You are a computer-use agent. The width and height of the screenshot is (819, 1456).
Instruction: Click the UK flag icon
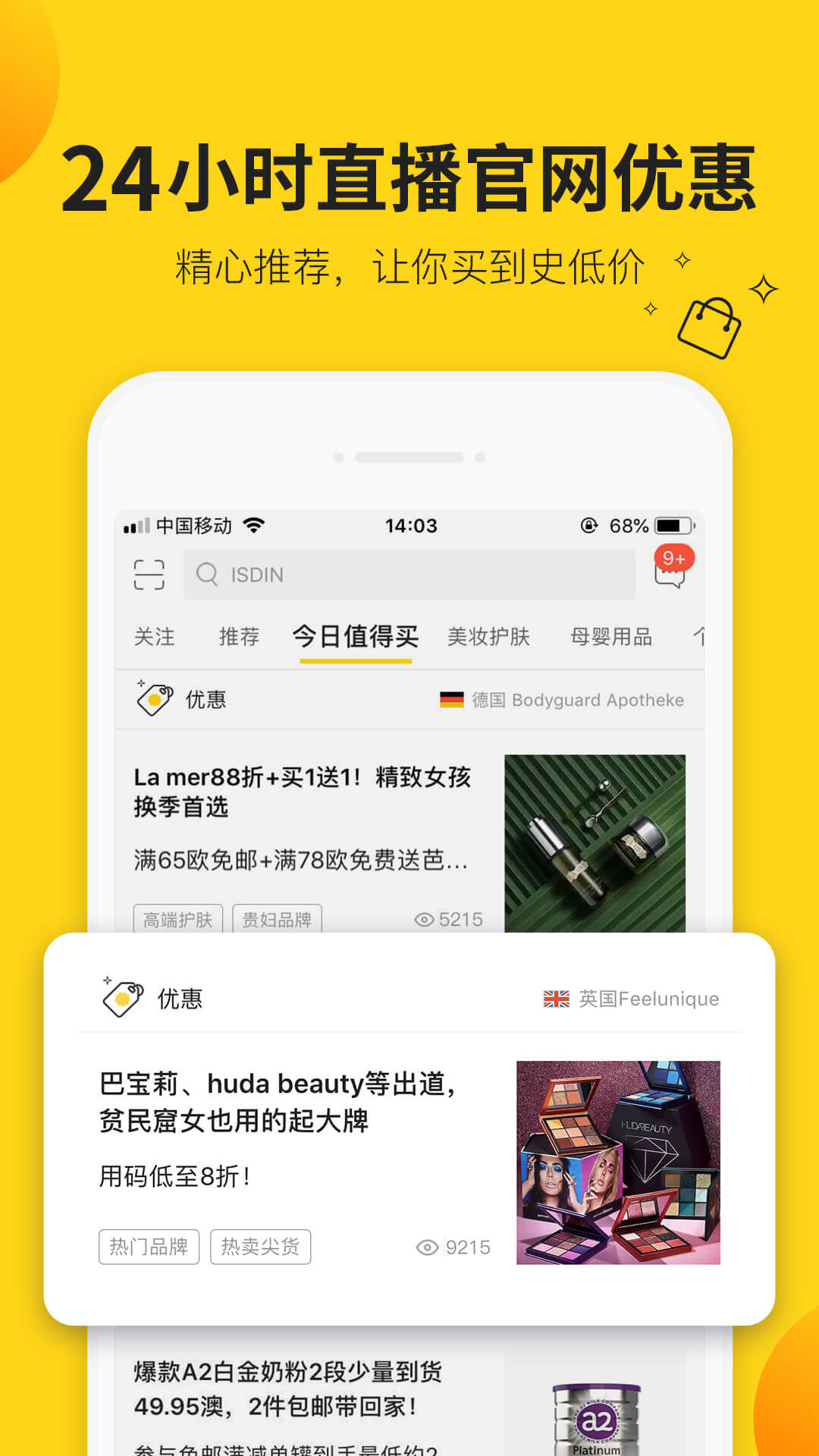point(556,999)
